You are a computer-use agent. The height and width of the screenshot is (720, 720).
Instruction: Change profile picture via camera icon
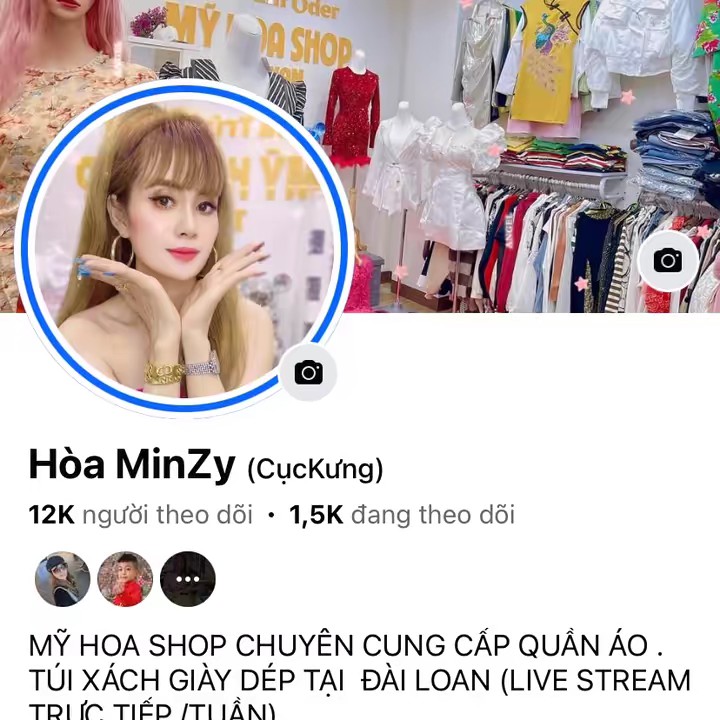tap(308, 373)
